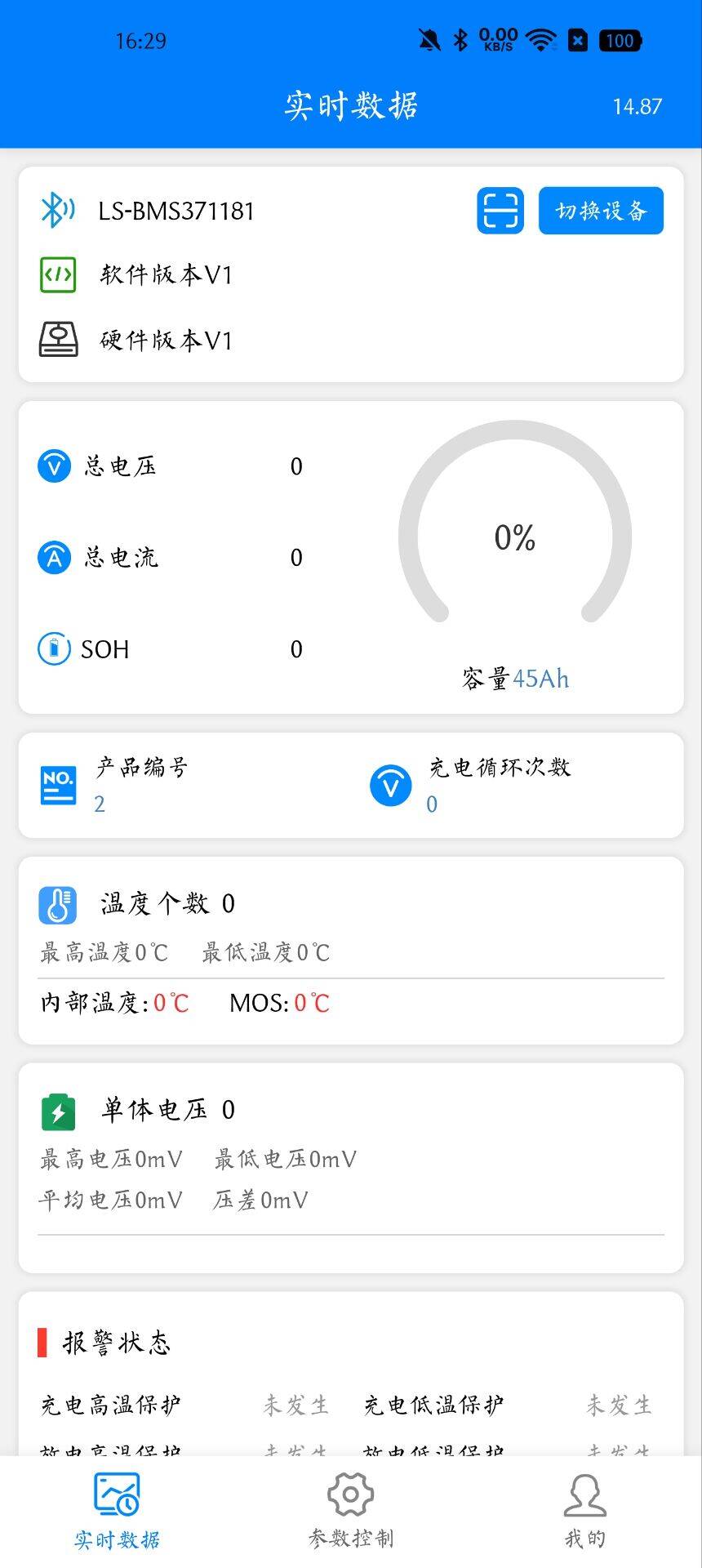This screenshot has height=1568, width=702.
Task: Open the QR scan icon near 切换设备
Action: tap(500, 211)
